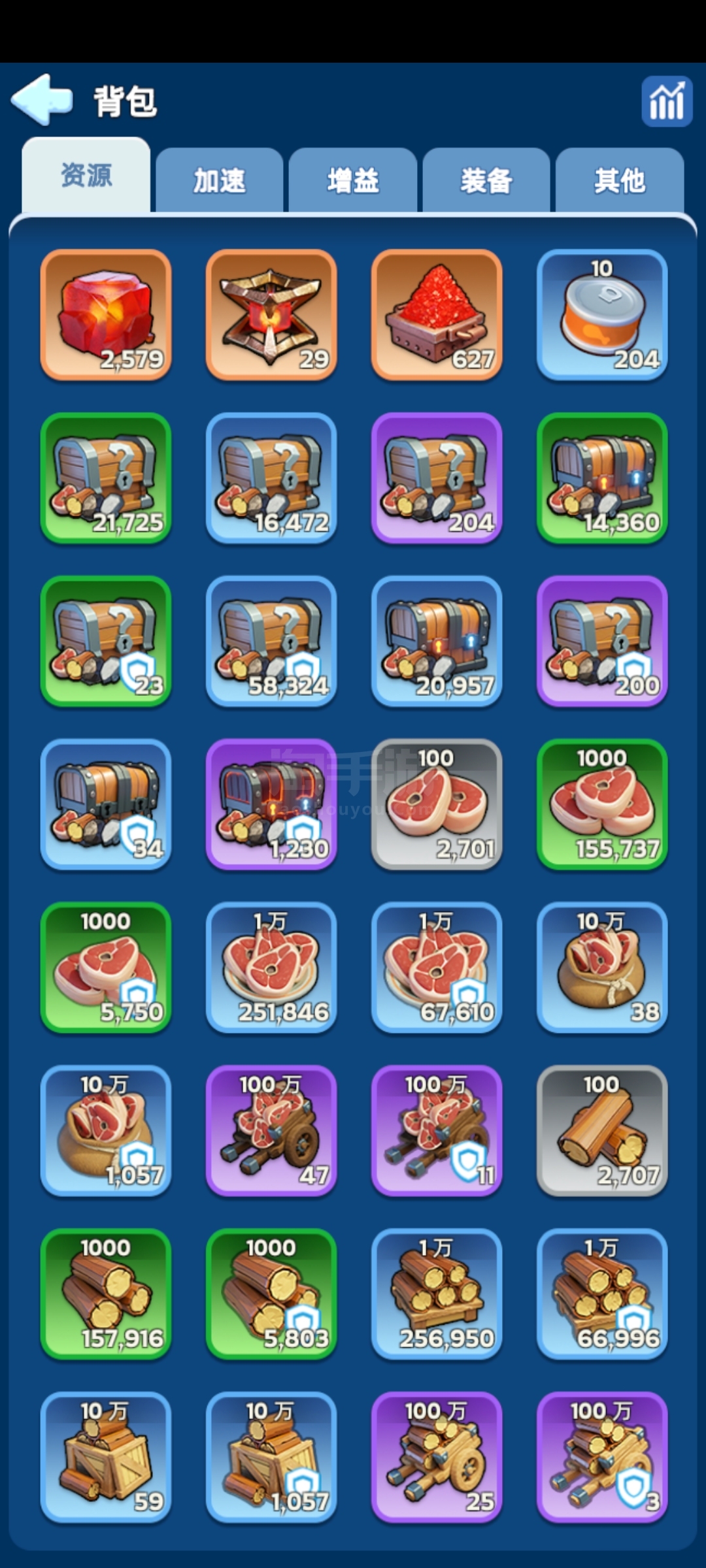Select the blue chest with 16,472
This screenshot has width=706, height=1568.
click(271, 478)
